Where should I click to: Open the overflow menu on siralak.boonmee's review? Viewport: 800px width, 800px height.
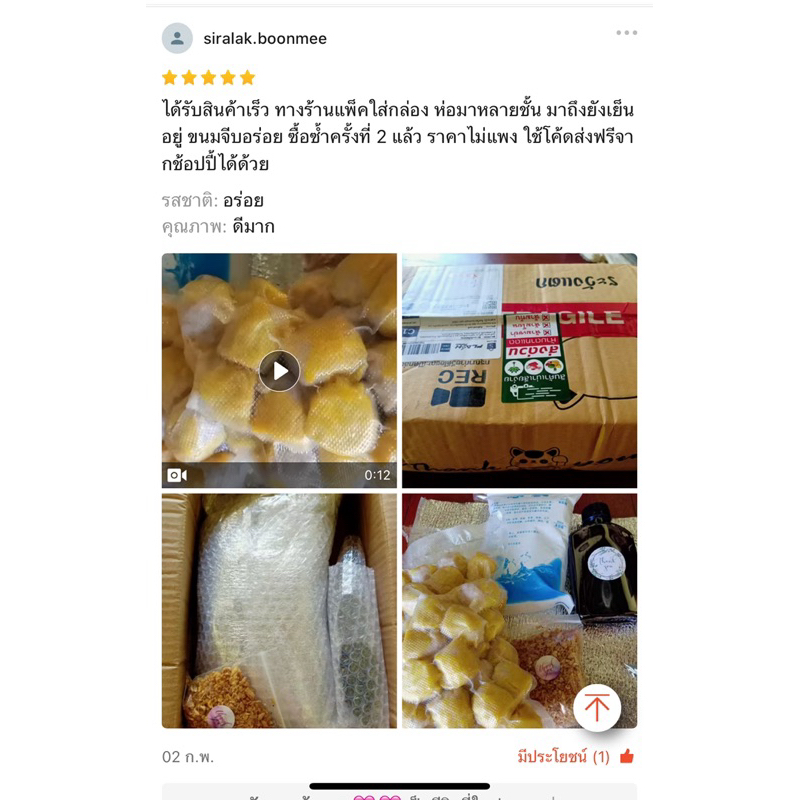pyautogui.click(x=626, y=33)
